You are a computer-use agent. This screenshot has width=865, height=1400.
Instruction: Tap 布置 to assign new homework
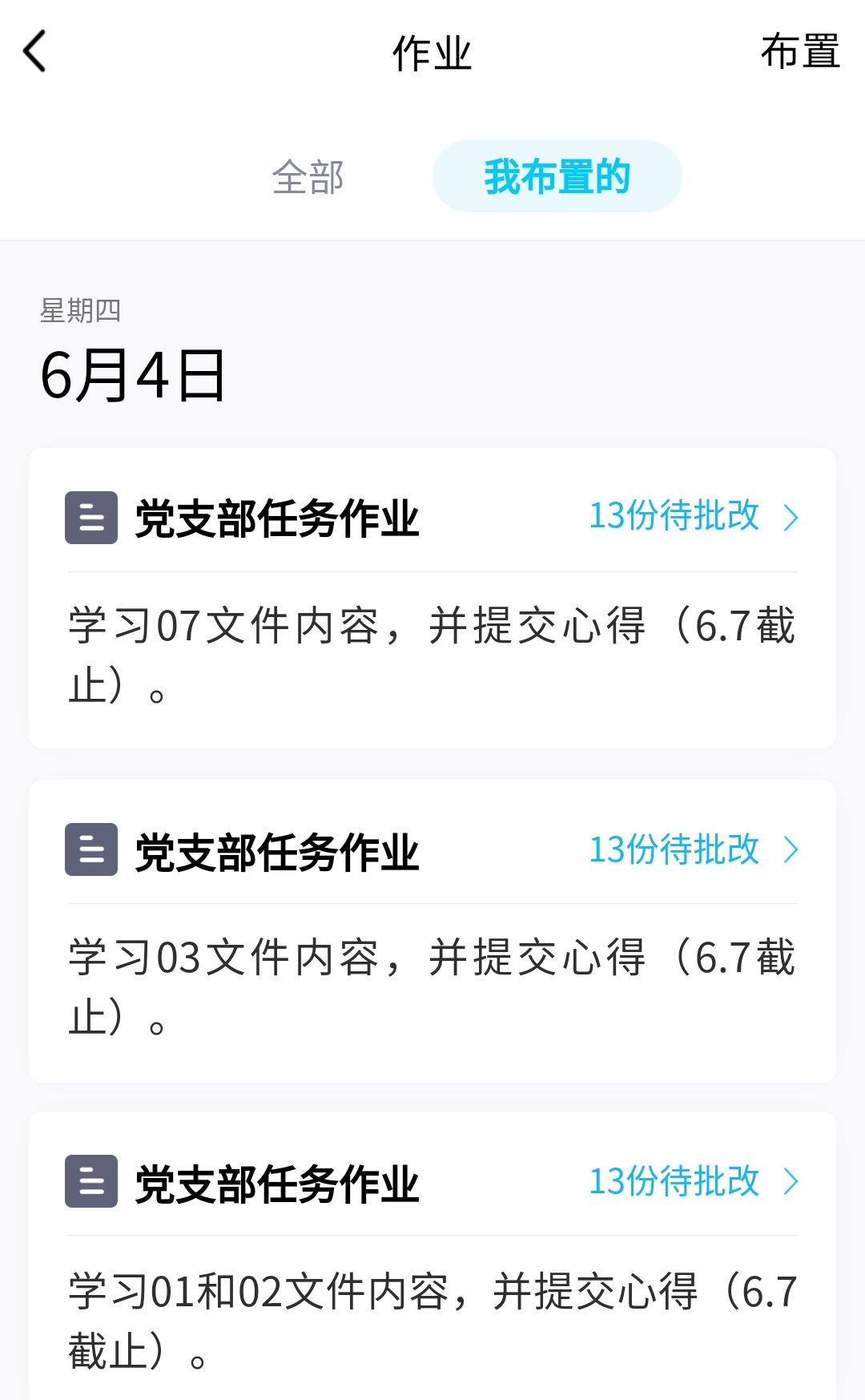(x=799, y=52)
